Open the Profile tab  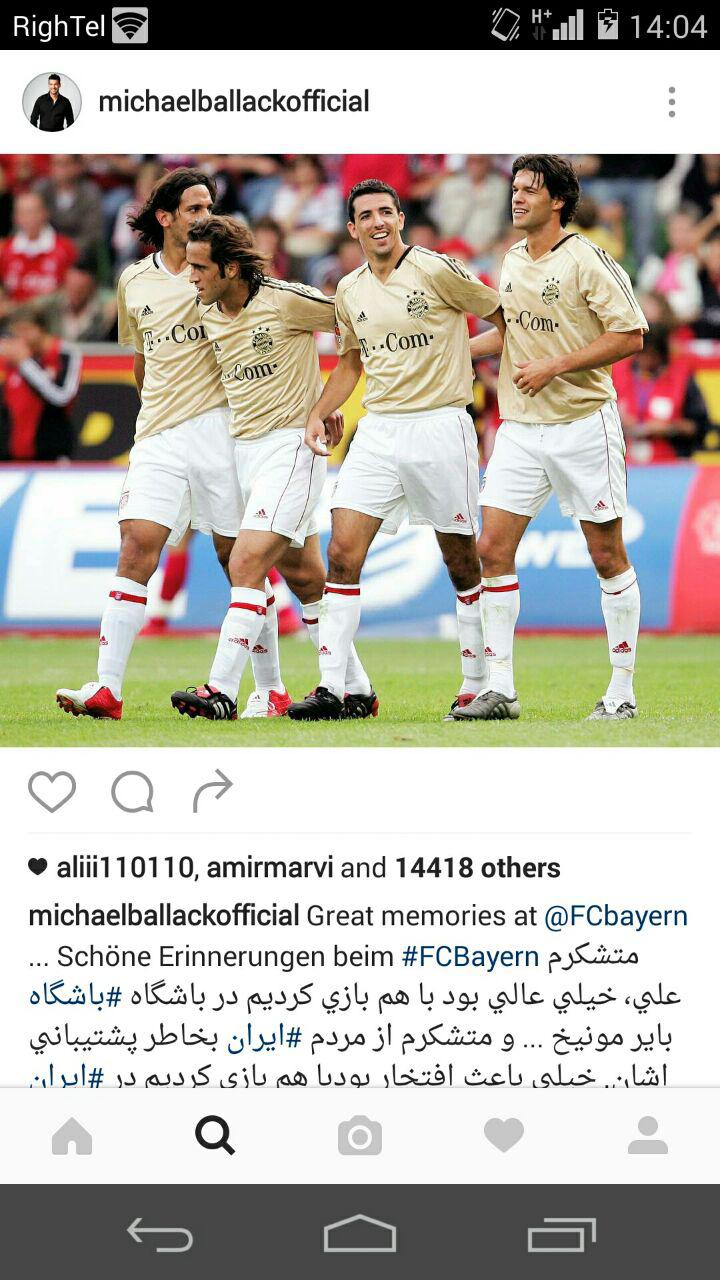pyautogui.click(x=647, y=1136)
